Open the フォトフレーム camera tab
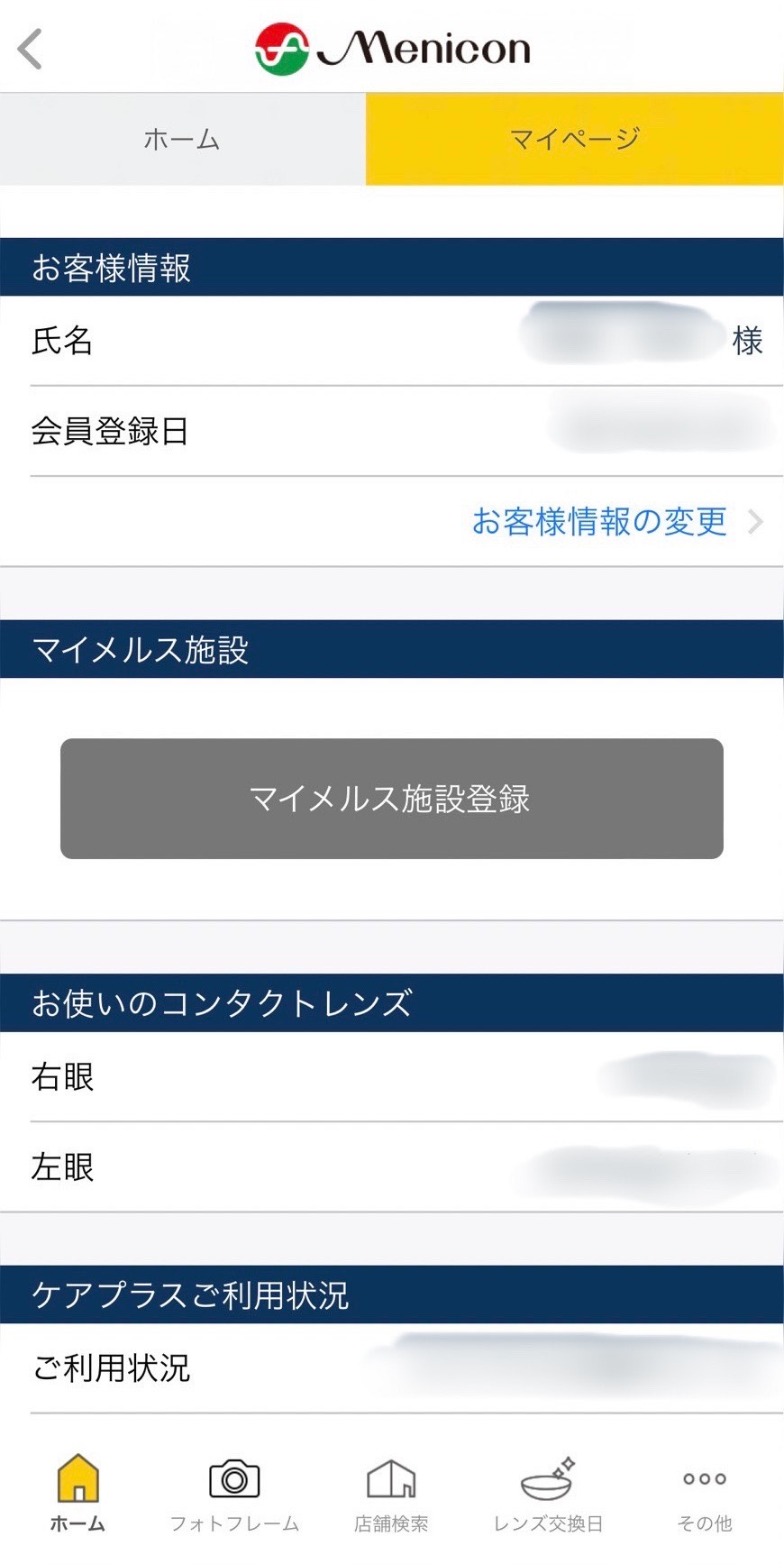784x1564 pixels. coord(234,1492)
